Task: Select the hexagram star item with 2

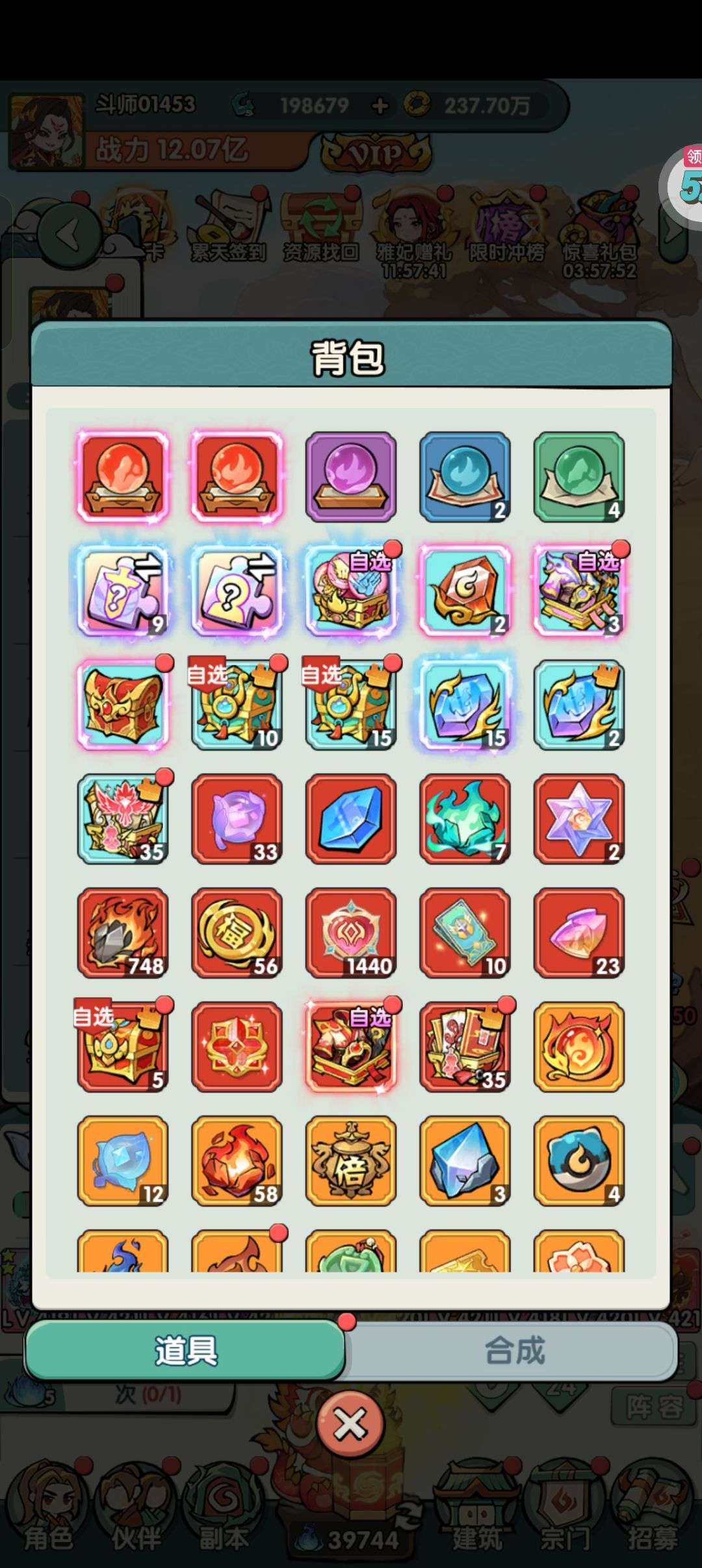Action: [x=578, y=819]
